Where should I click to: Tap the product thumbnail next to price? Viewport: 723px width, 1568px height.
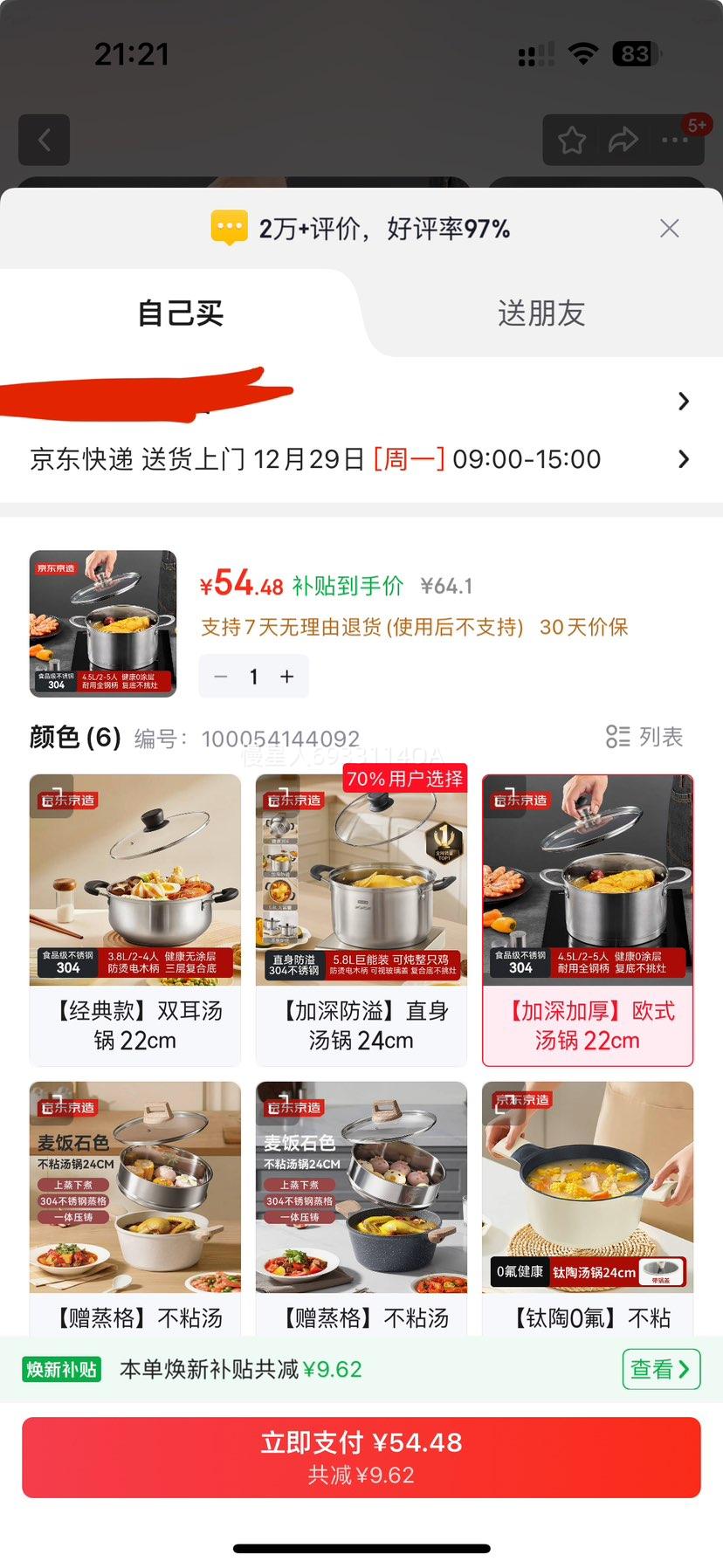tap(102, 622)
